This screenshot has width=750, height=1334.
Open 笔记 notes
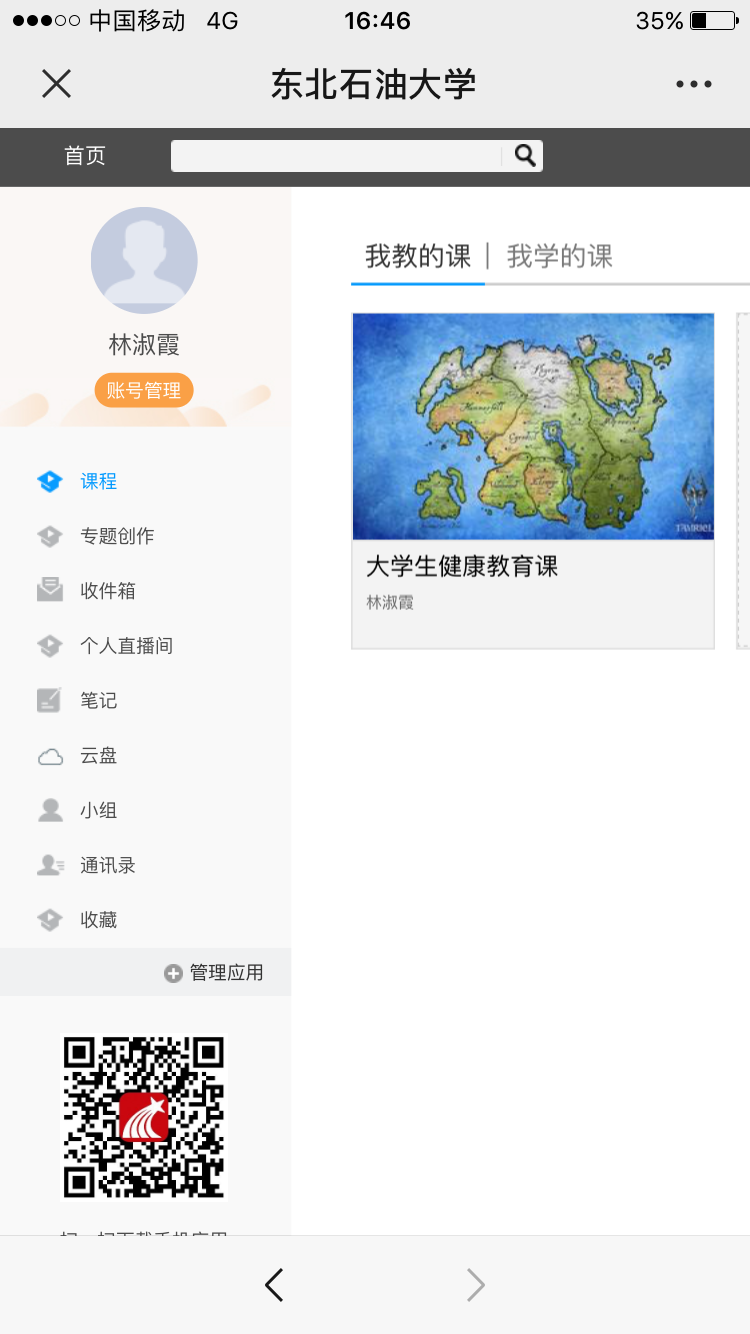[x=98, y=701]
